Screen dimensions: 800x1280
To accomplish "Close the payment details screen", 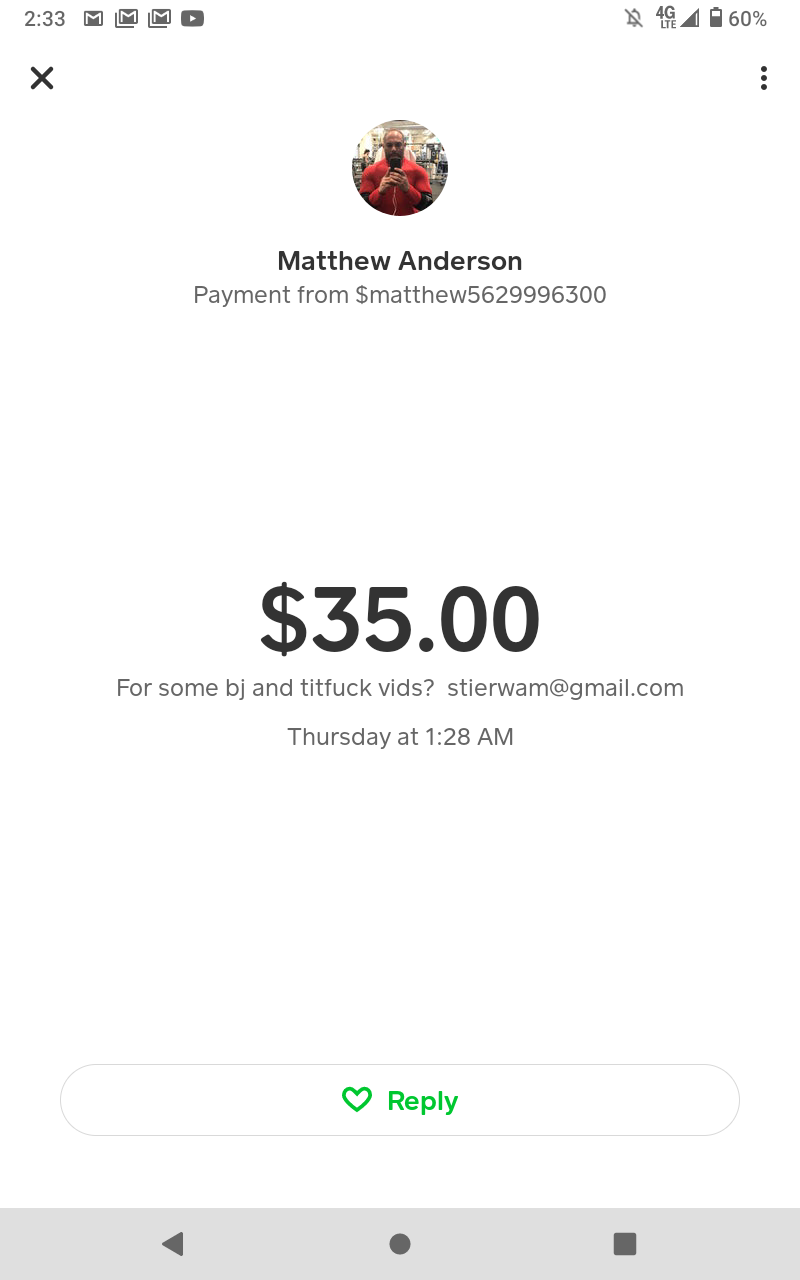I will tap(42, 78).
